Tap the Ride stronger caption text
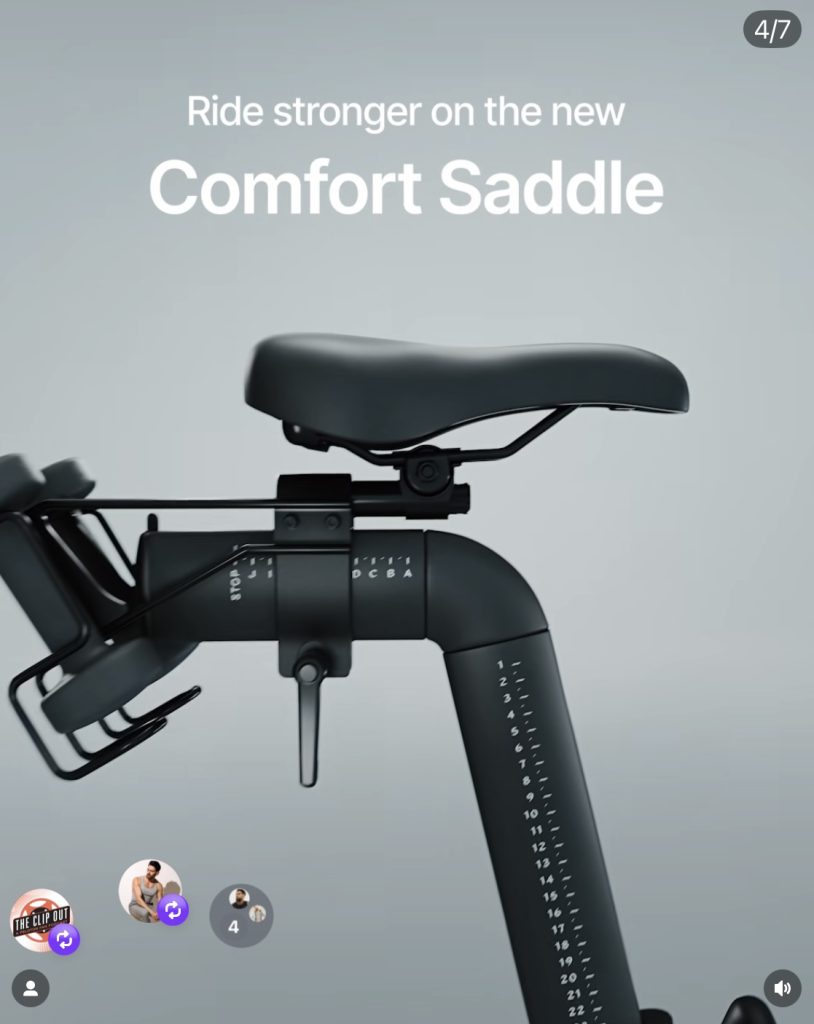Viewport: 814px width, 1024px height. (x=406, y=113)
